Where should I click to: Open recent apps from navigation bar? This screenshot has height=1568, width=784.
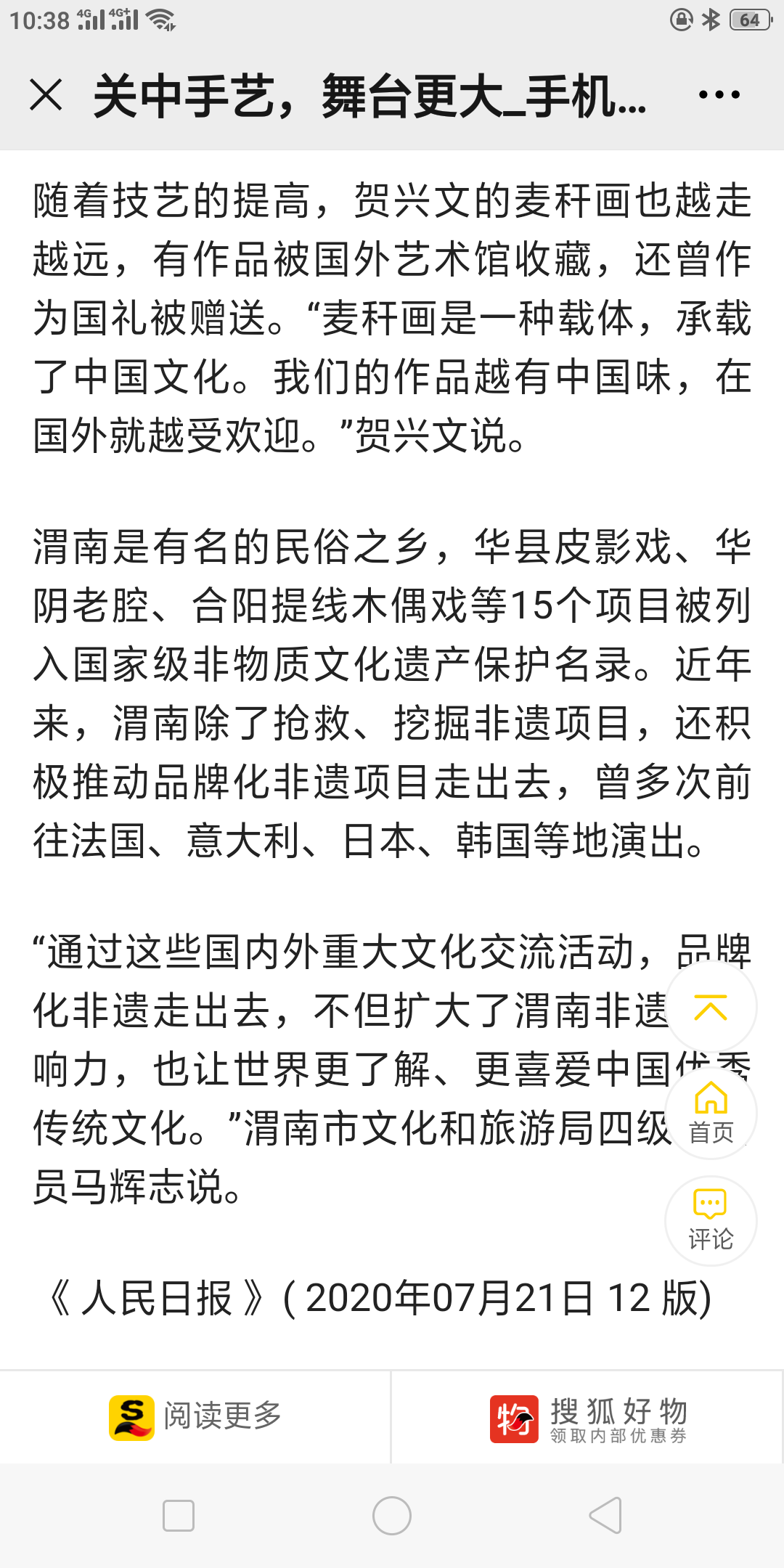point(179,1516)
